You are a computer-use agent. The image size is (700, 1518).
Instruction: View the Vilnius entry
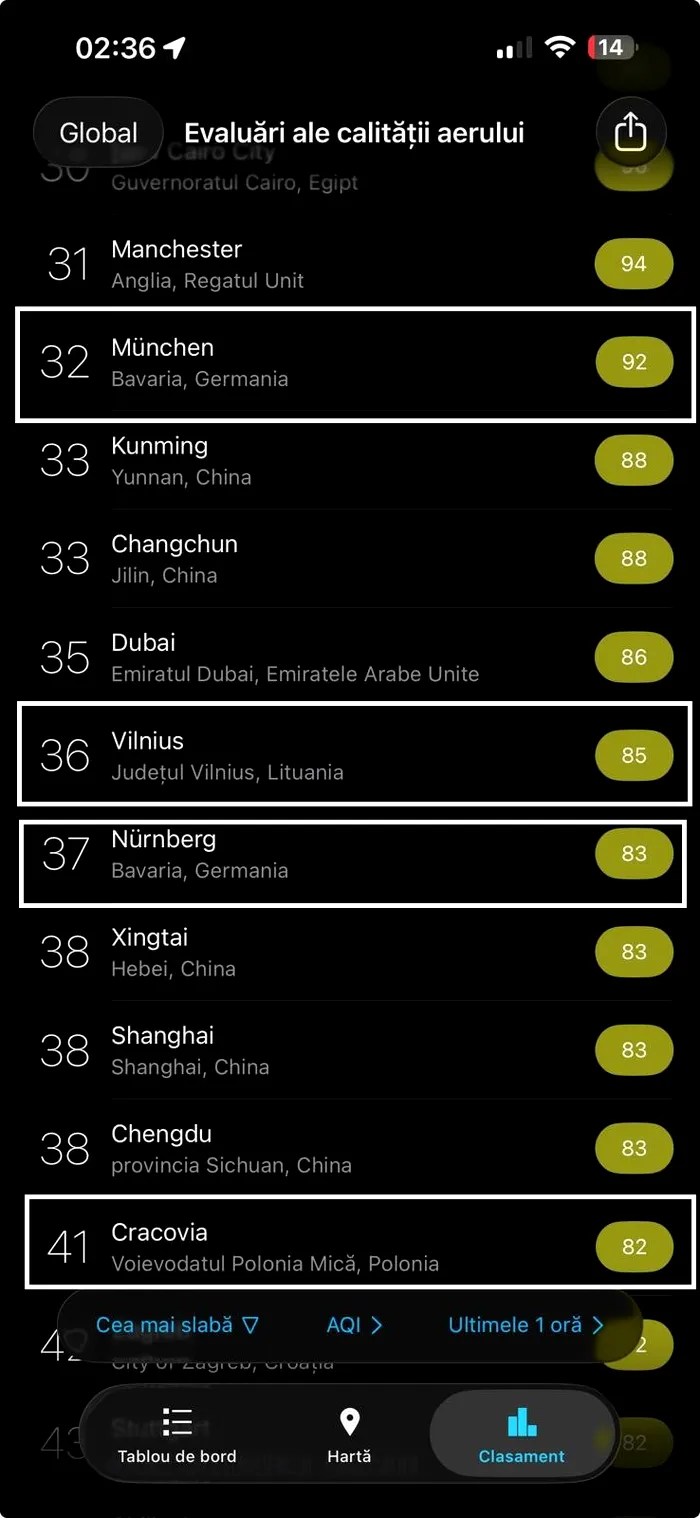[x=350, y=755]
